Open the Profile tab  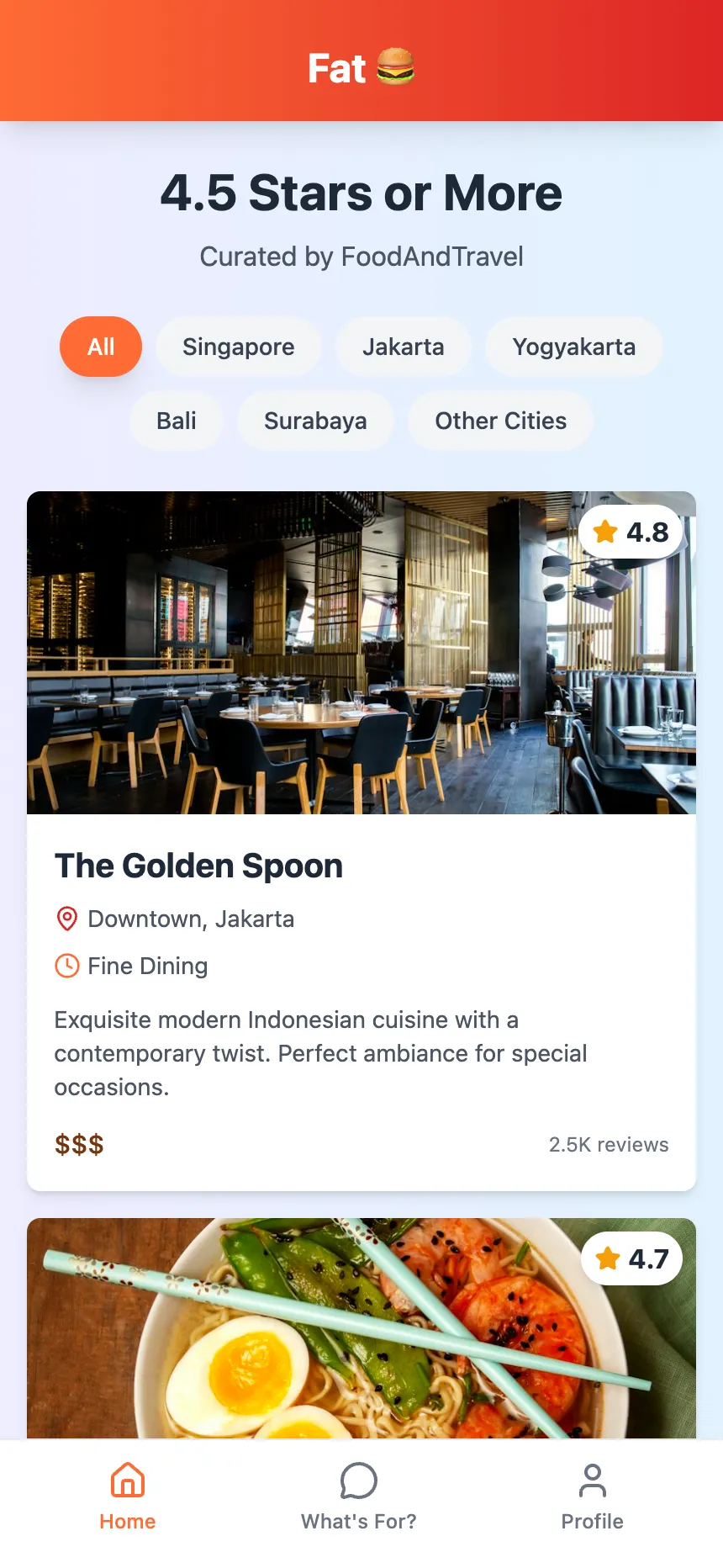click(593, 1497)
